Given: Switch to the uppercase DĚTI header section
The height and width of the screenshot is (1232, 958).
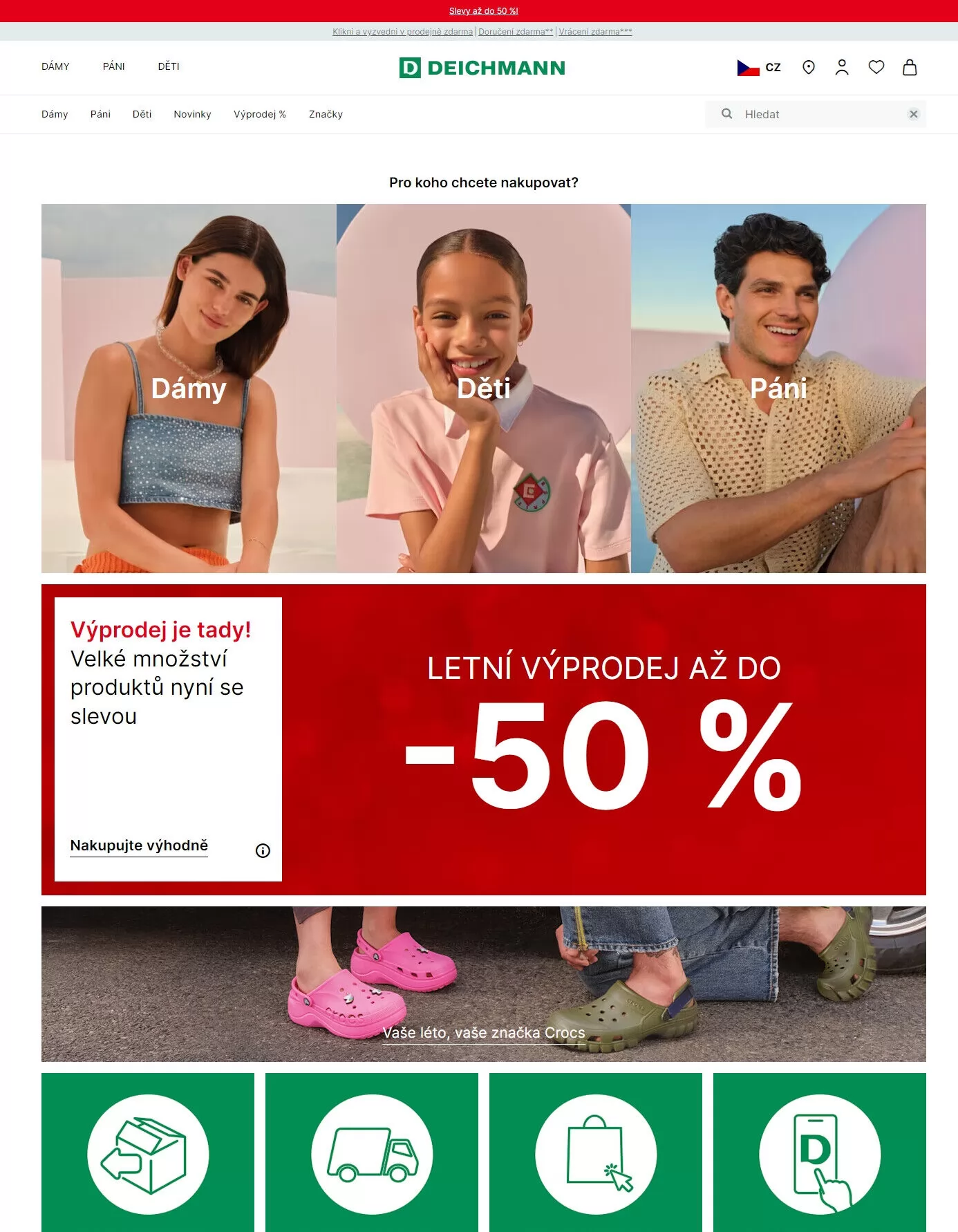Looking at the screenshot, I should point(168,66).
